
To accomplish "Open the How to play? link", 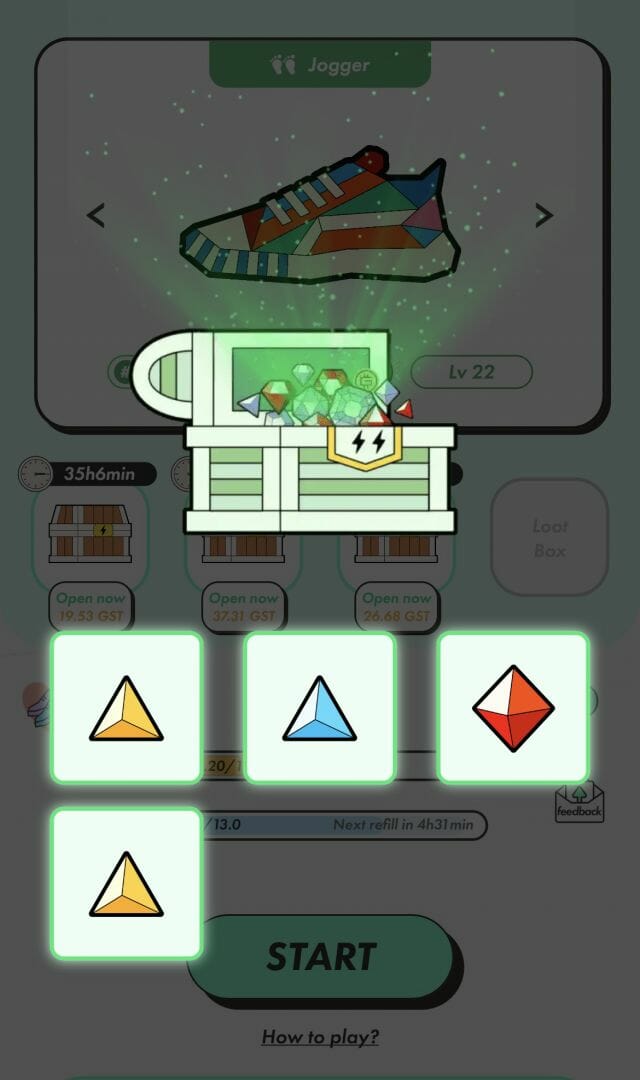I will point(320,1036).
